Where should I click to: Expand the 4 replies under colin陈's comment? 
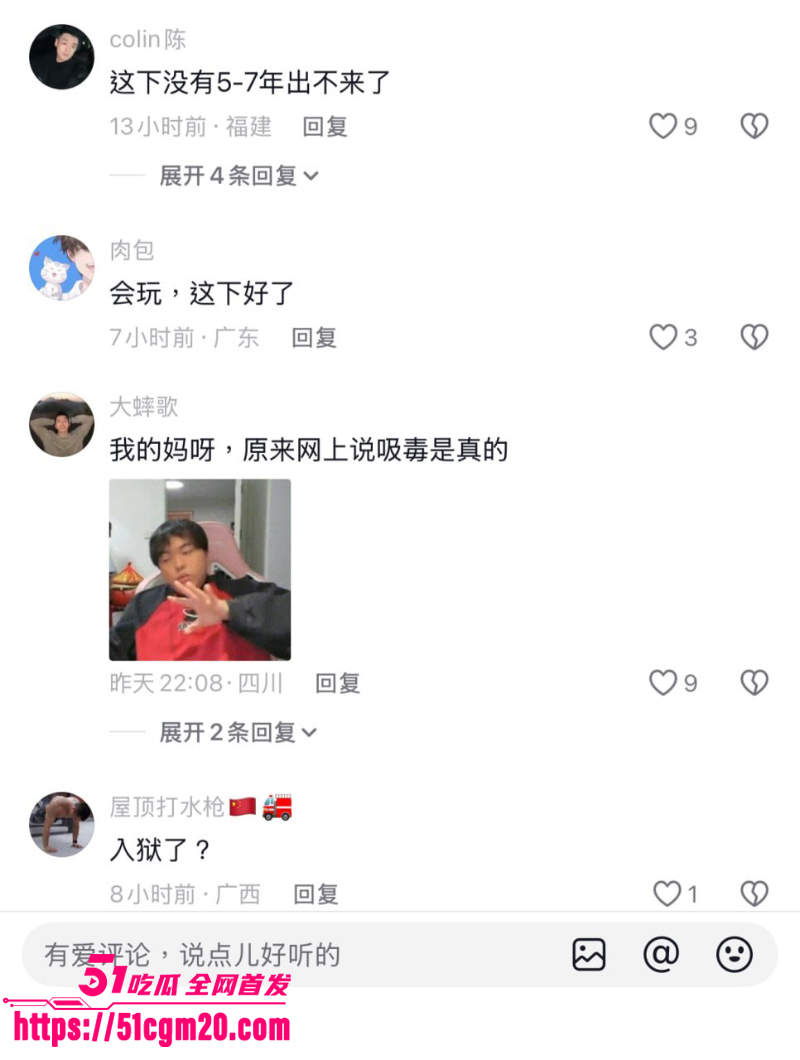point(235,175)
